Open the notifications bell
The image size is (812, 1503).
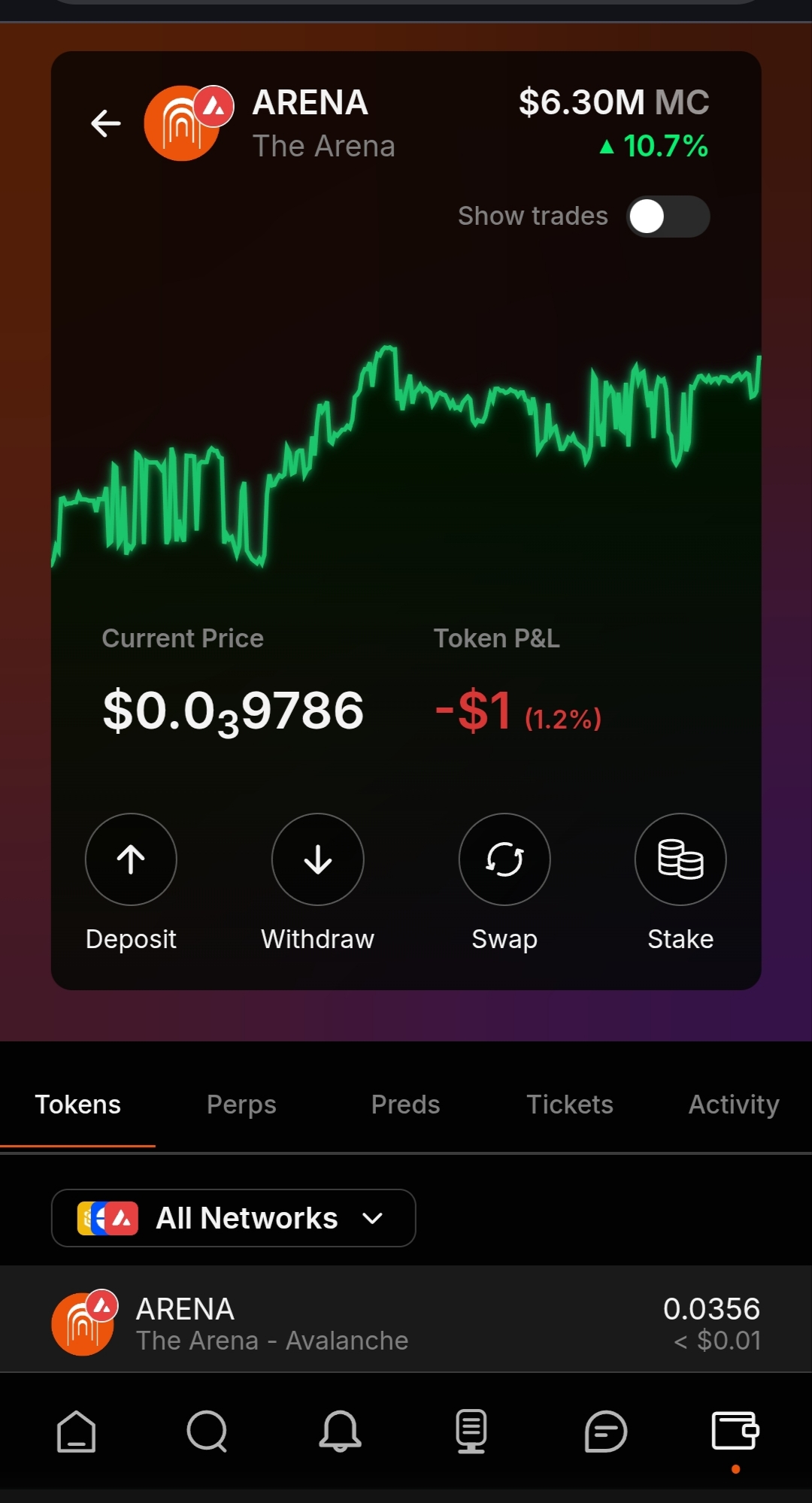click(340, 1431)
